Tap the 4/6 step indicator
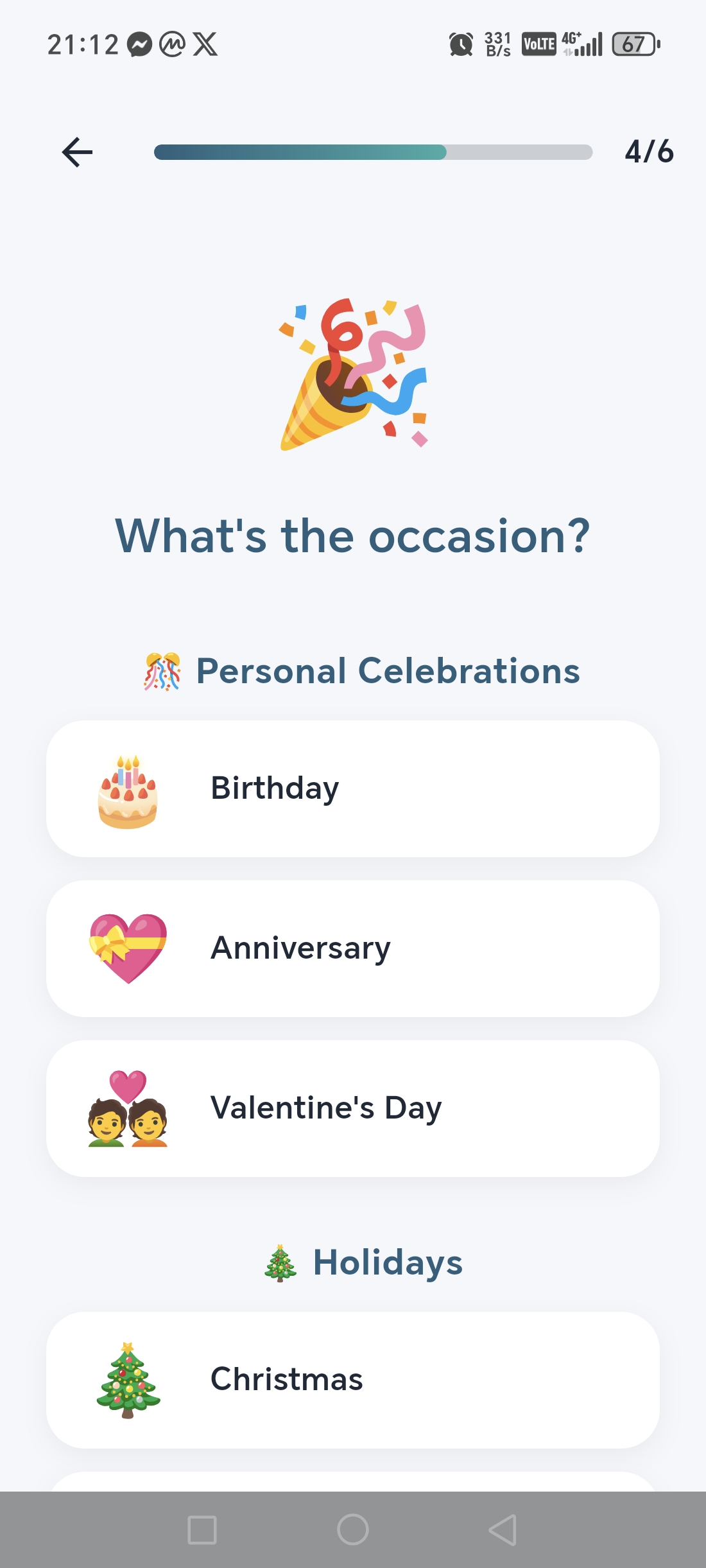Screen dimensions: 706x1568 650,152
